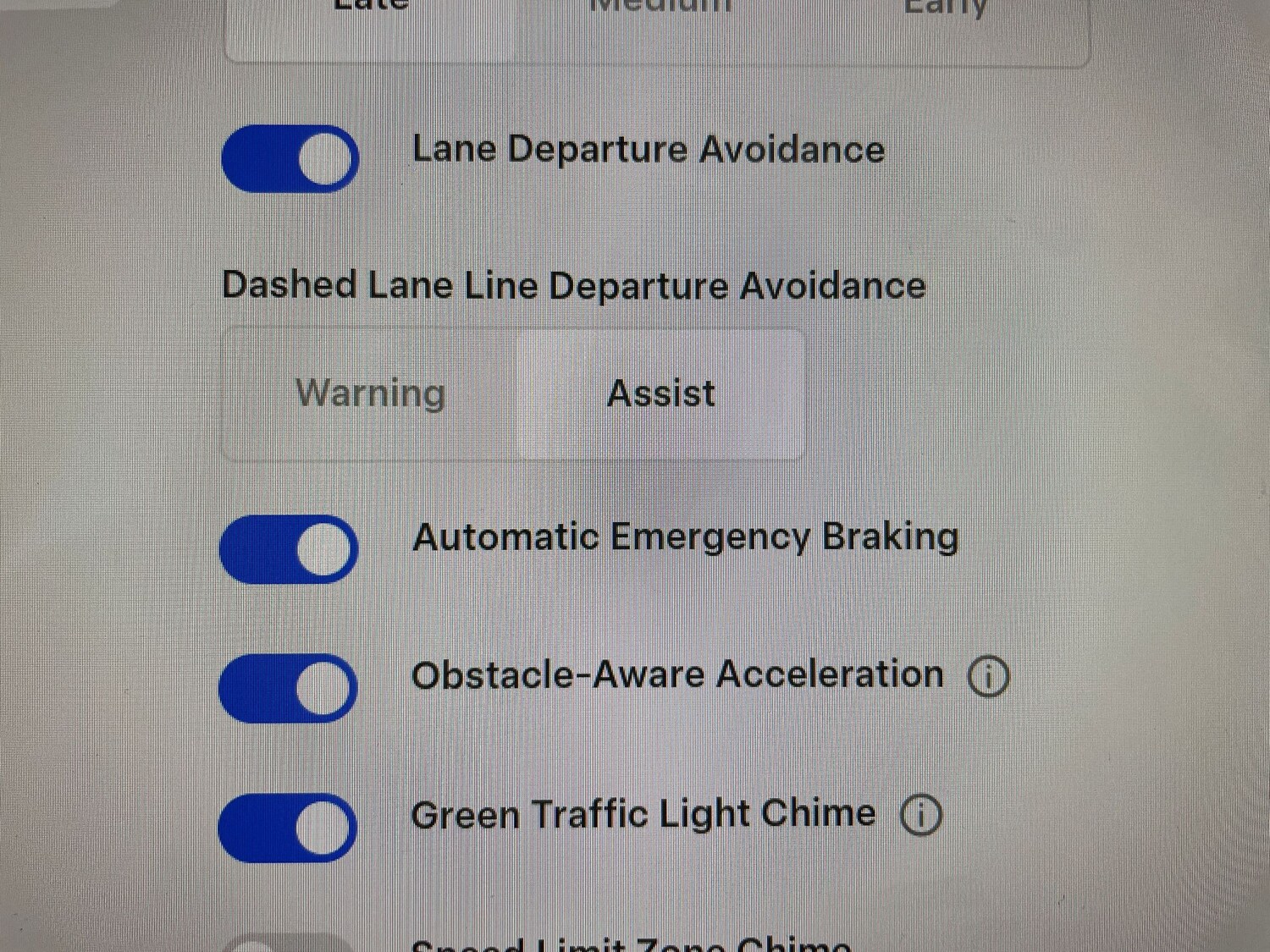Toggle Green Traffic Light Chime switch

point(288,828)
